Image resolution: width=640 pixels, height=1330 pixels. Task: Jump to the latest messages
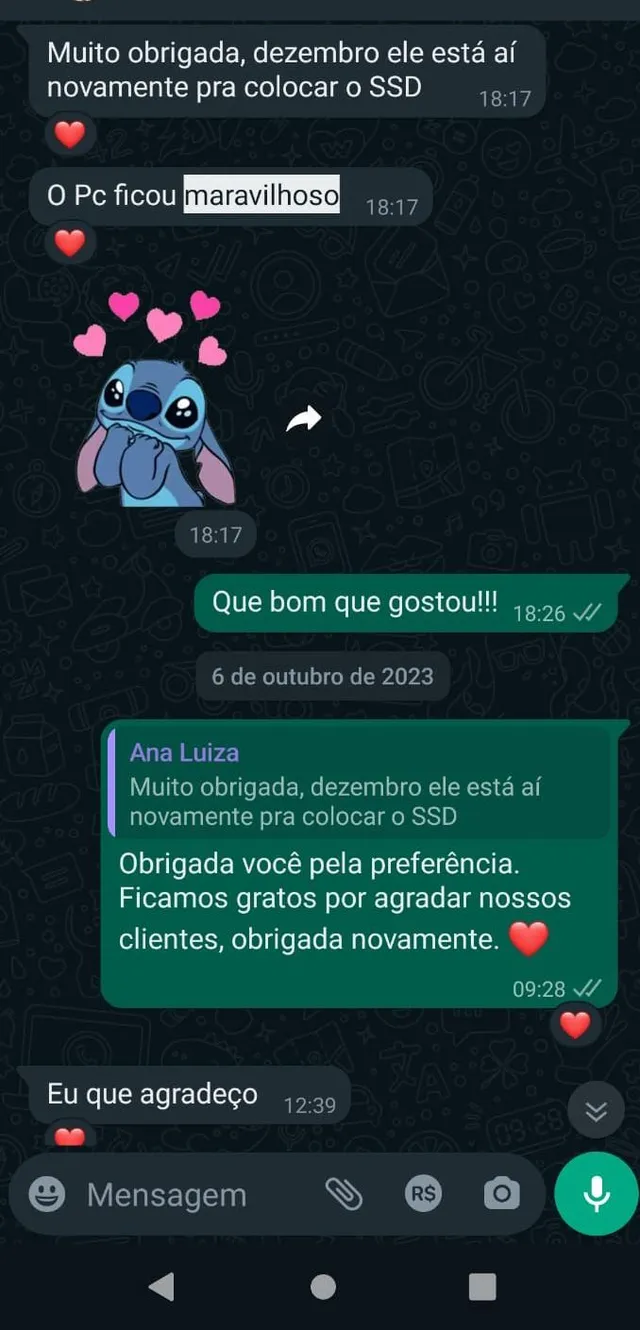coord(596,1111)
